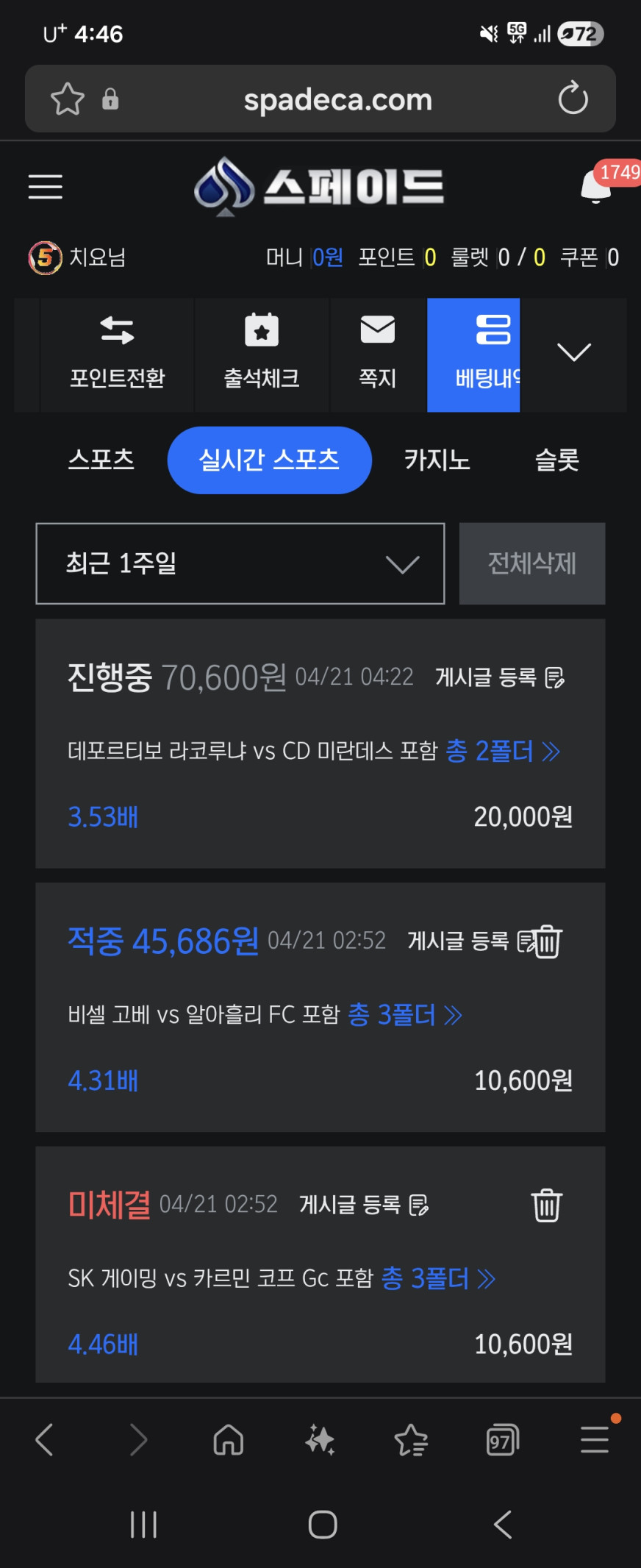
Task: Switch to the 스포츠 tab
Action: pos(101,460)
